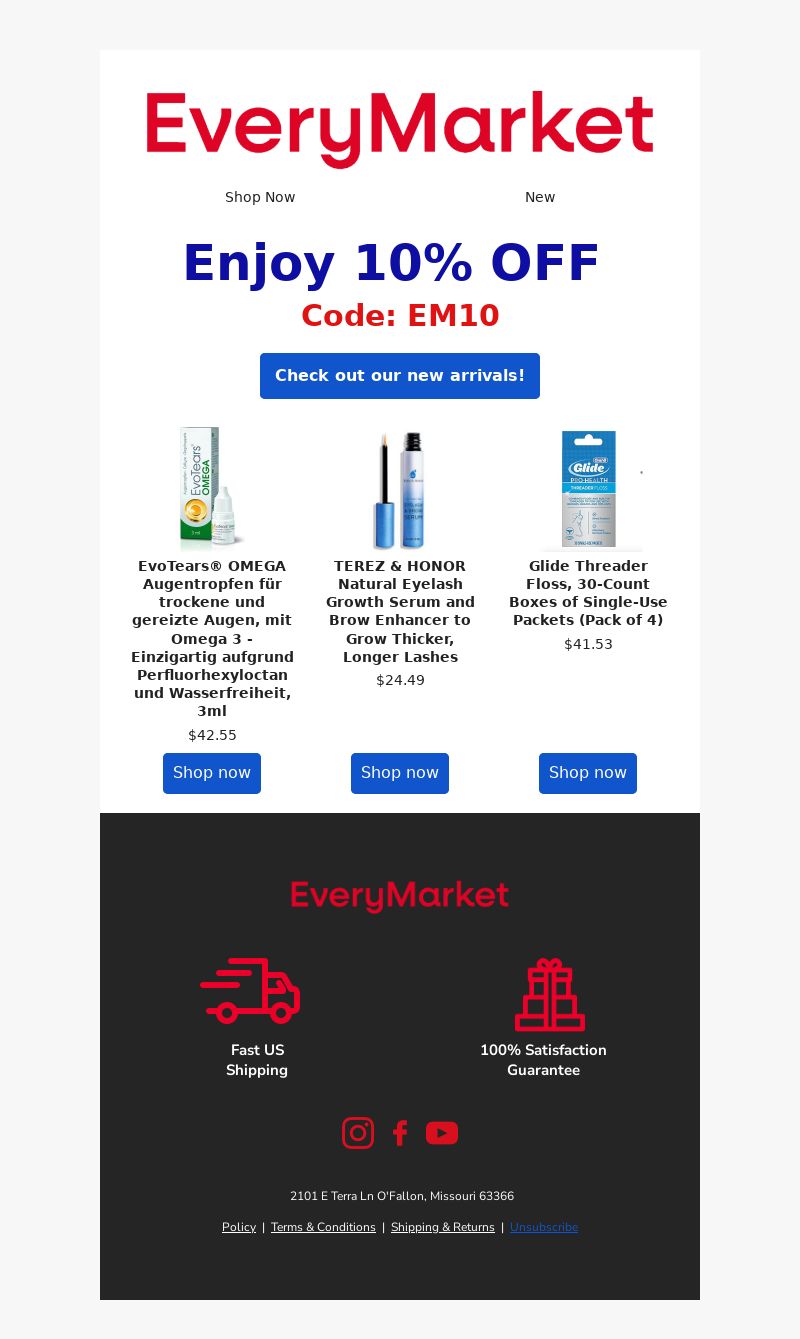Image resolution: width=800 pixels, height=1339 pixels.
Task: Open the YouTube channel
Action: click(442, 1133)
